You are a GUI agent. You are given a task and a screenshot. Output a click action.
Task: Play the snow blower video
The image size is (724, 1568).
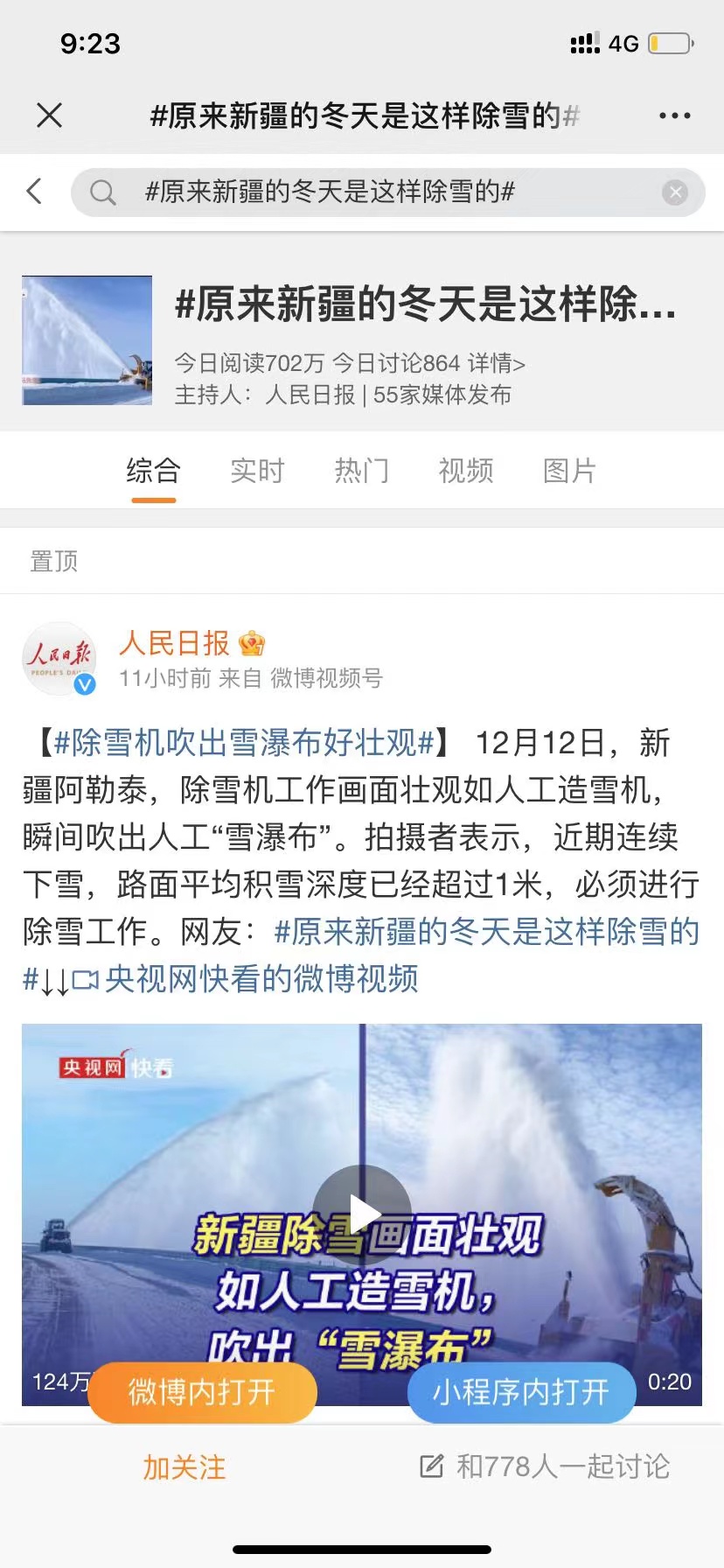(x=362, y=1214)
